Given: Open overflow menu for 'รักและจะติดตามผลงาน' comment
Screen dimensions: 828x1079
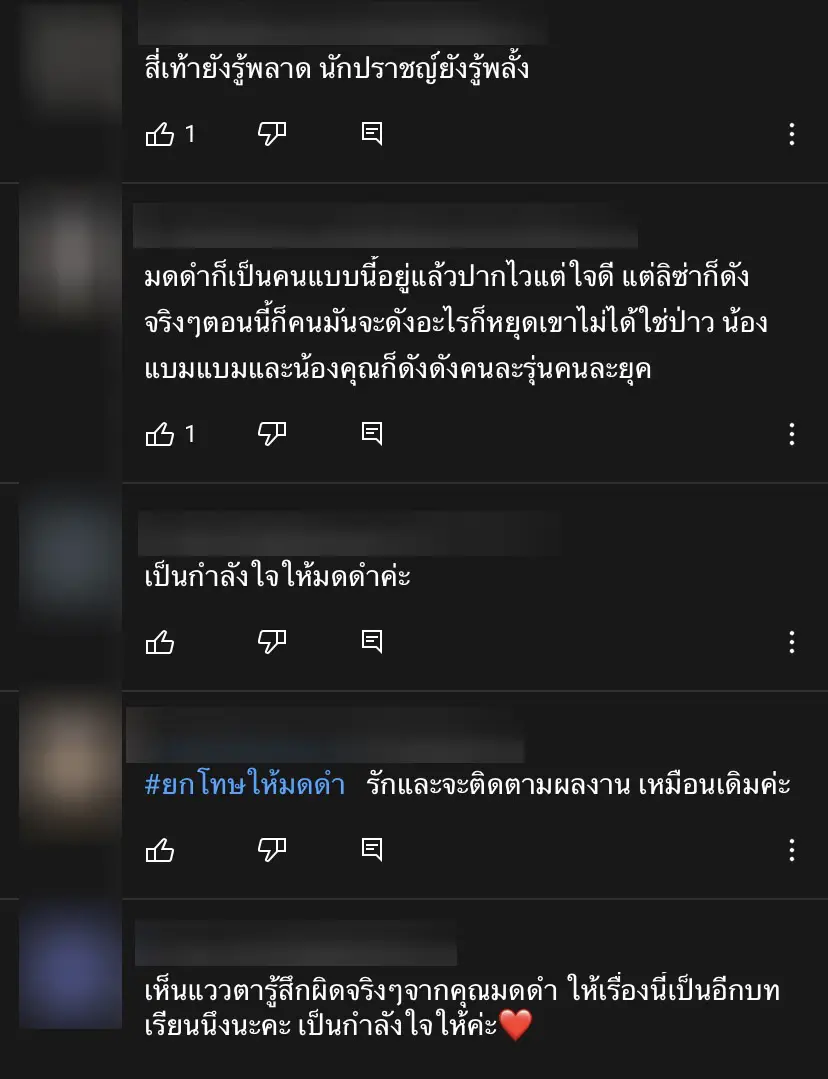Looking at the screenshot, I should 791,850.
